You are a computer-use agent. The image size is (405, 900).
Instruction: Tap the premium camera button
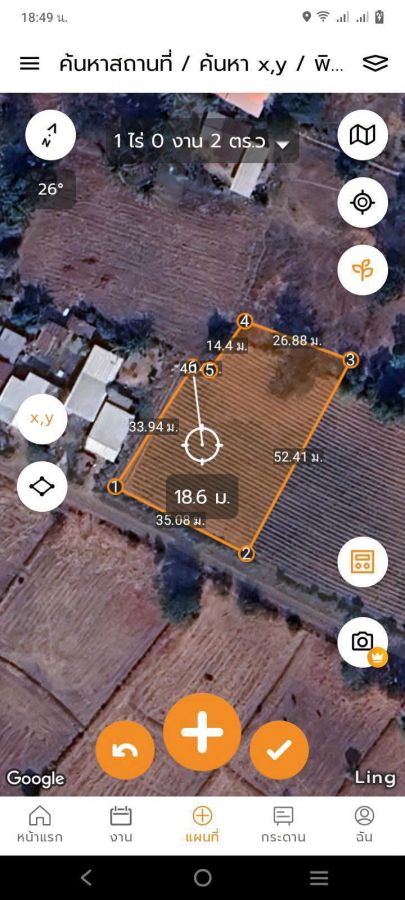363,642
